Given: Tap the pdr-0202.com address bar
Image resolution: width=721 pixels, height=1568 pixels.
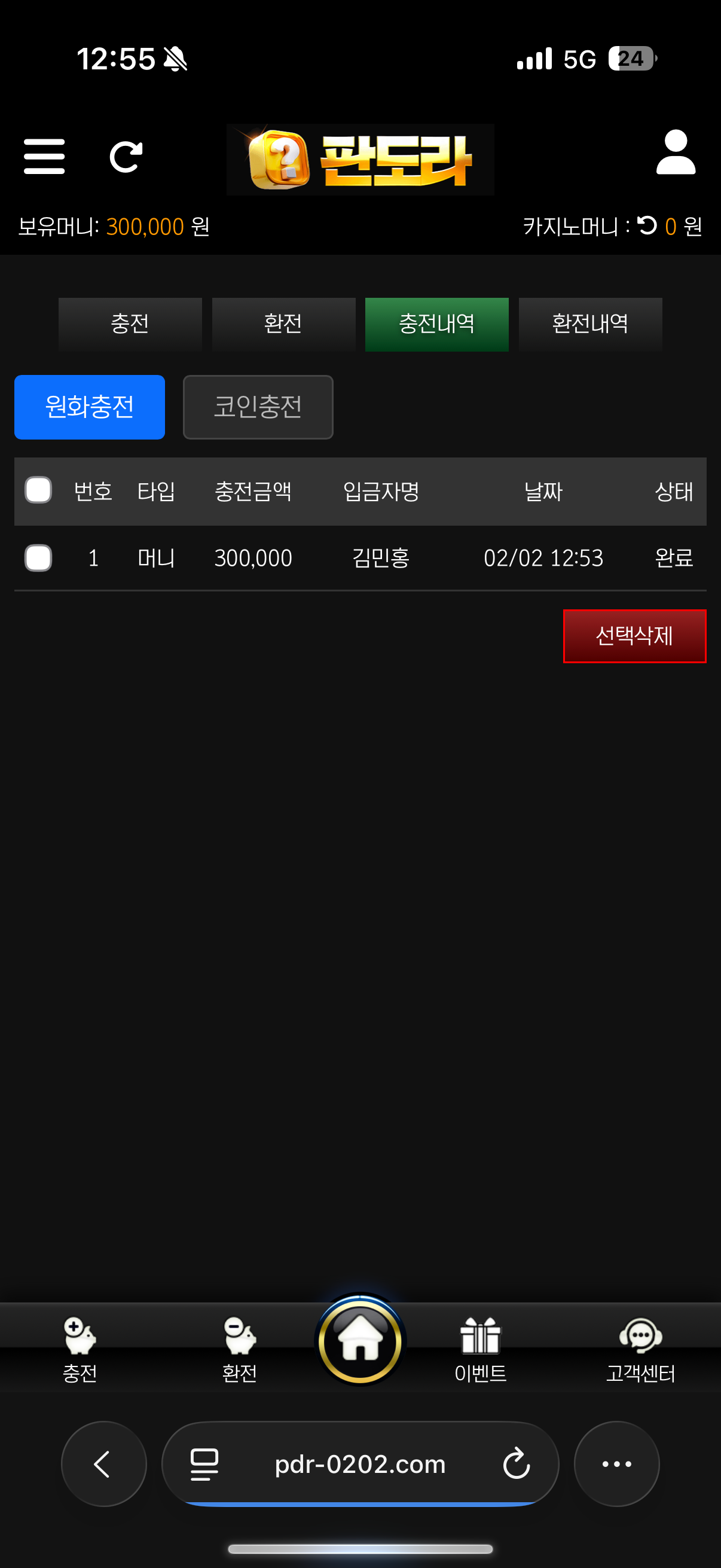Looking at the screenshot, I should pos(360,1464).
